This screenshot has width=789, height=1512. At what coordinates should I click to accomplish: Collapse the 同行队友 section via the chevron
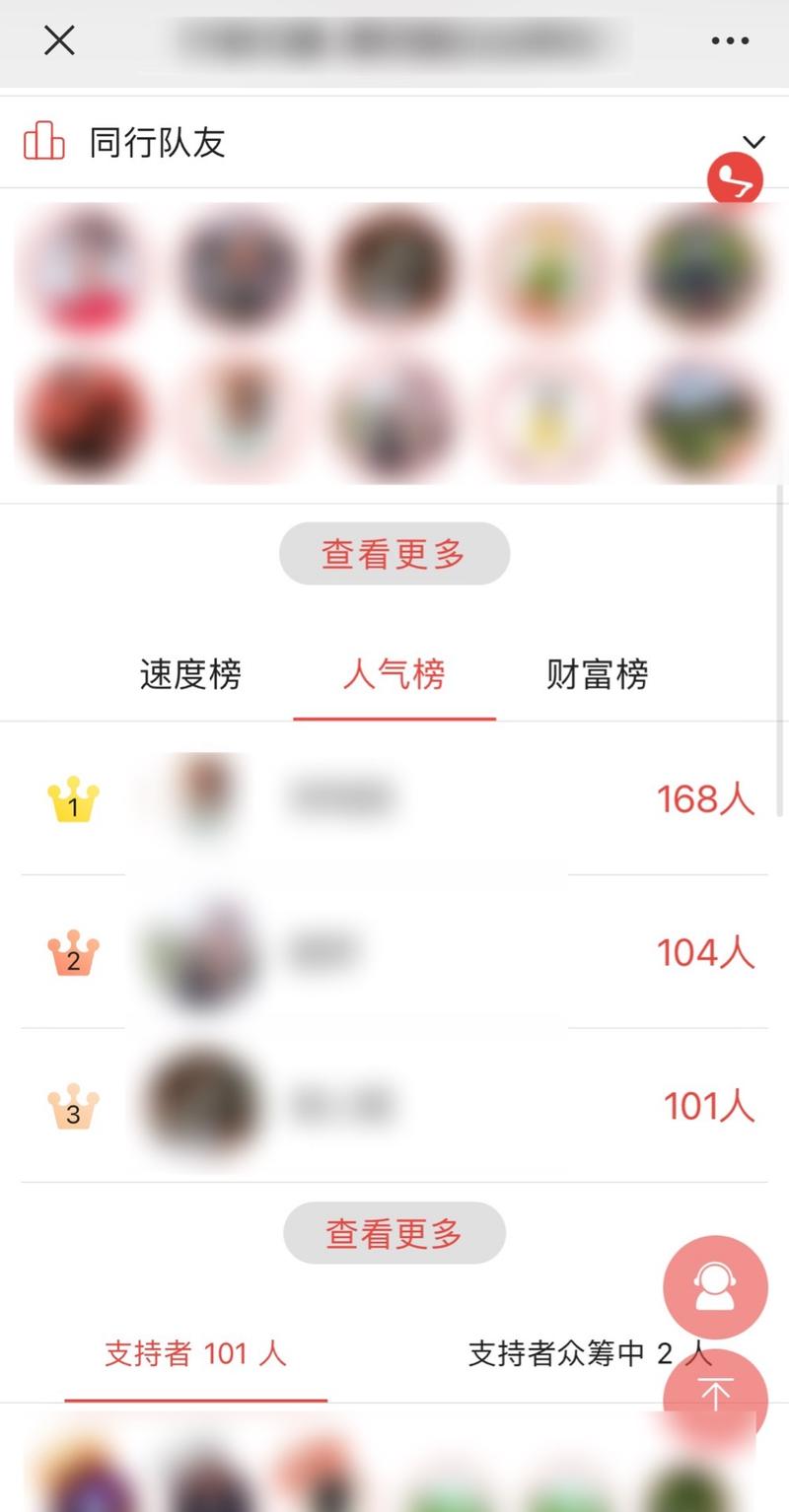(x=753, y=141)
